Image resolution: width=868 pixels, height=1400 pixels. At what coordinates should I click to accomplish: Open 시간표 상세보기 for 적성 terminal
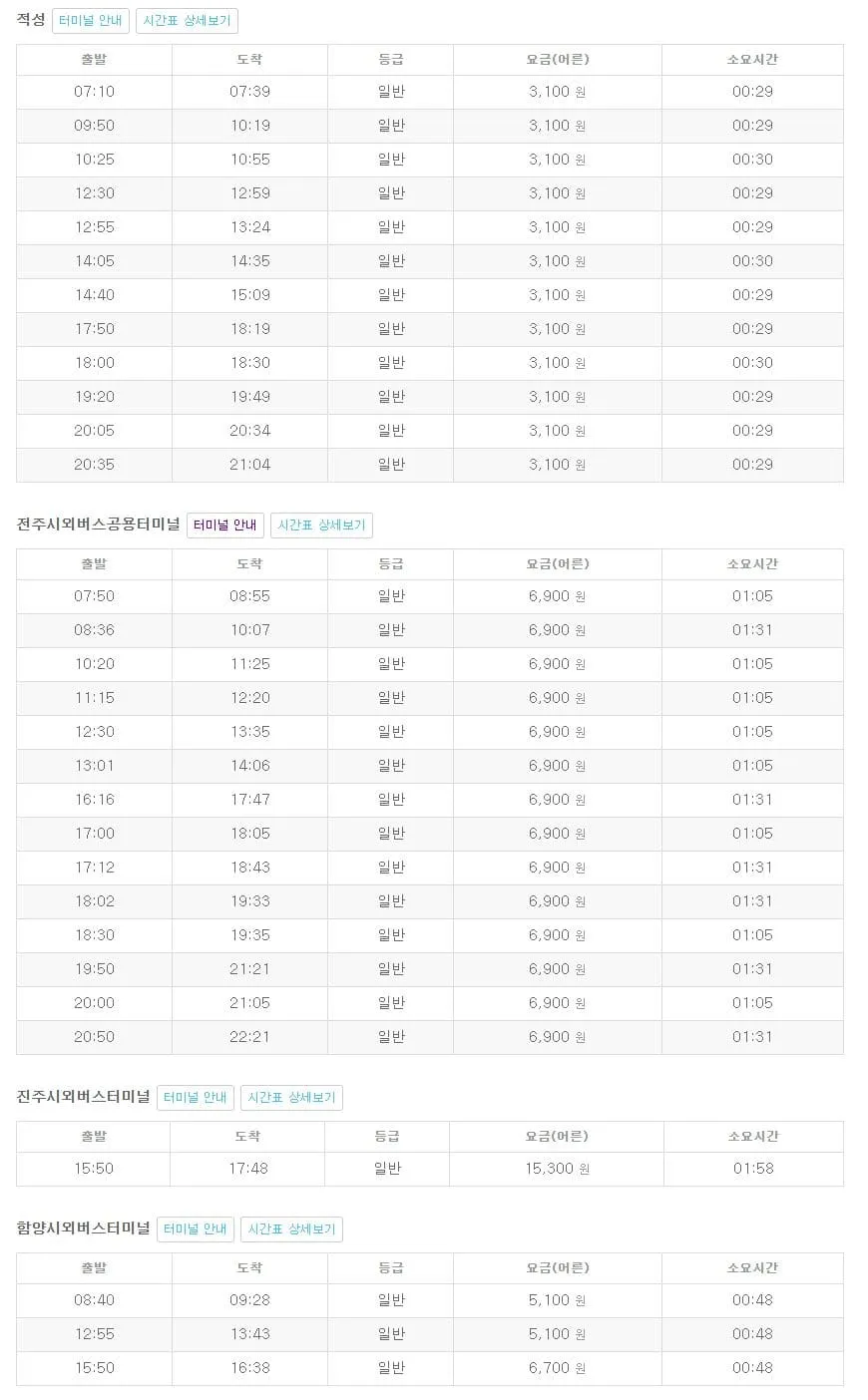(186, 20)
